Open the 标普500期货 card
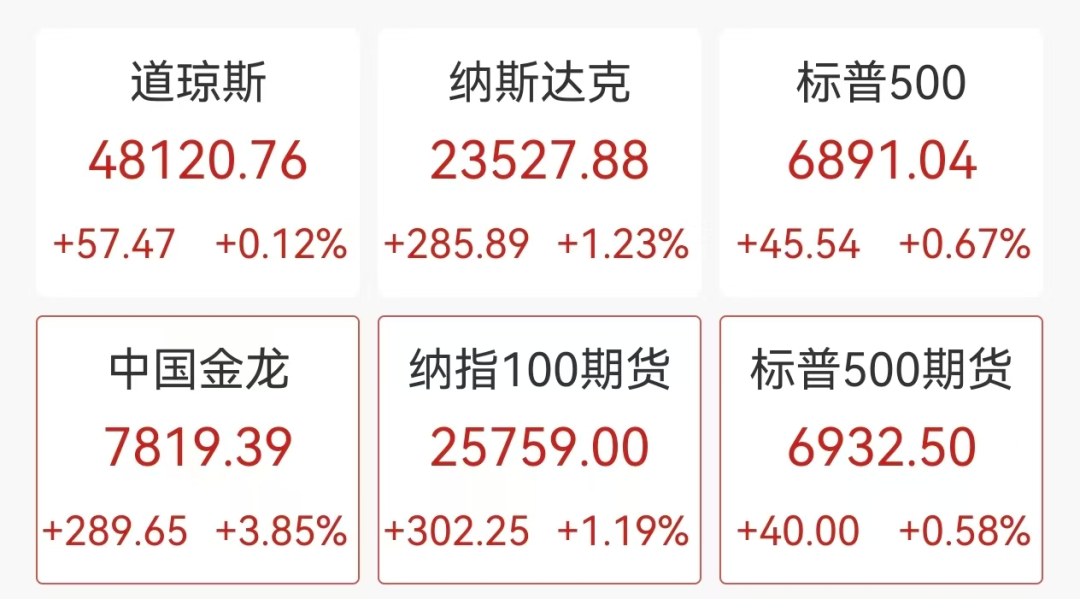This screenshot has width=1080, height=599. click(x=881, y=449)
